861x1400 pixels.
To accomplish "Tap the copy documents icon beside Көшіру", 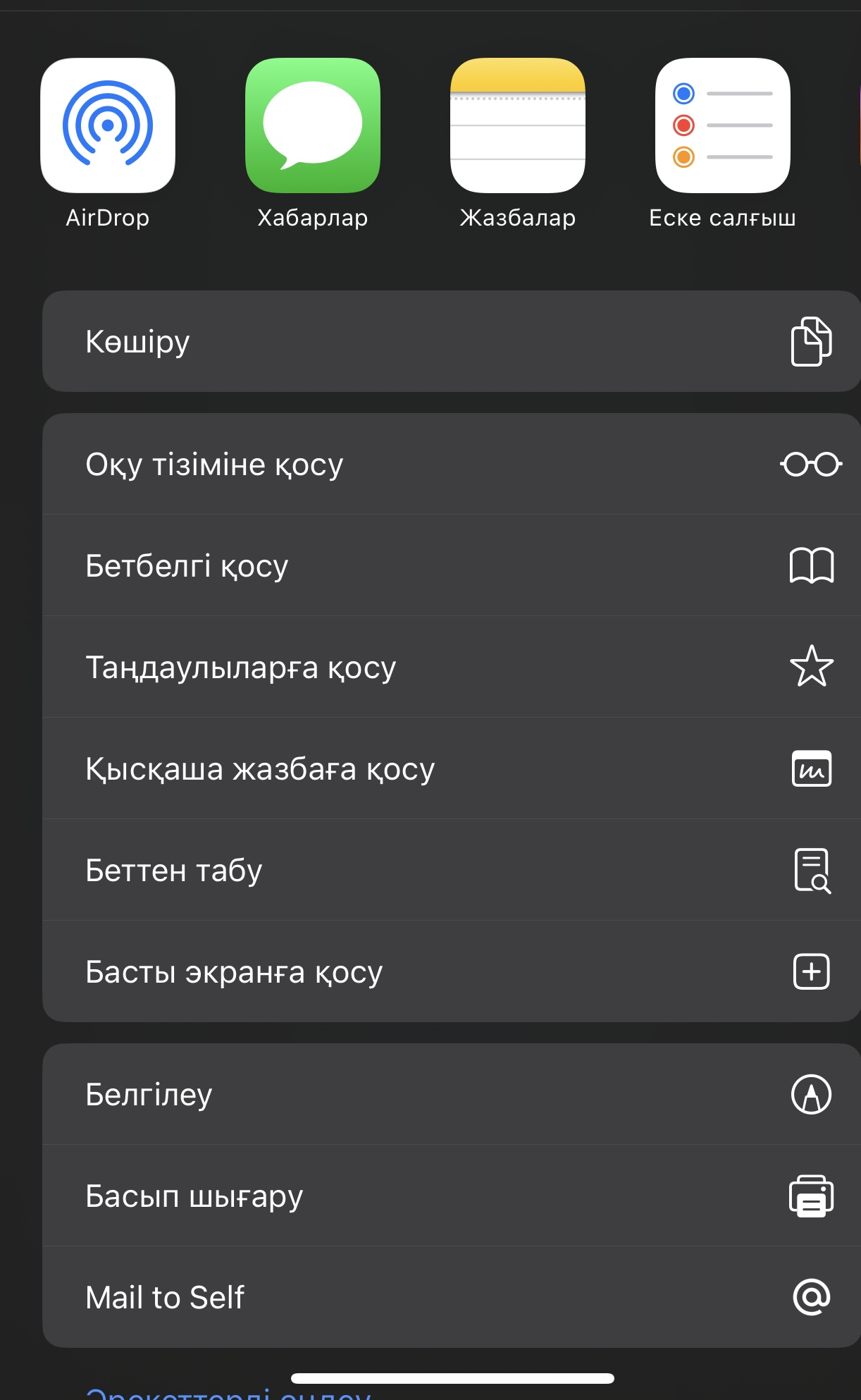I will 811,341.
